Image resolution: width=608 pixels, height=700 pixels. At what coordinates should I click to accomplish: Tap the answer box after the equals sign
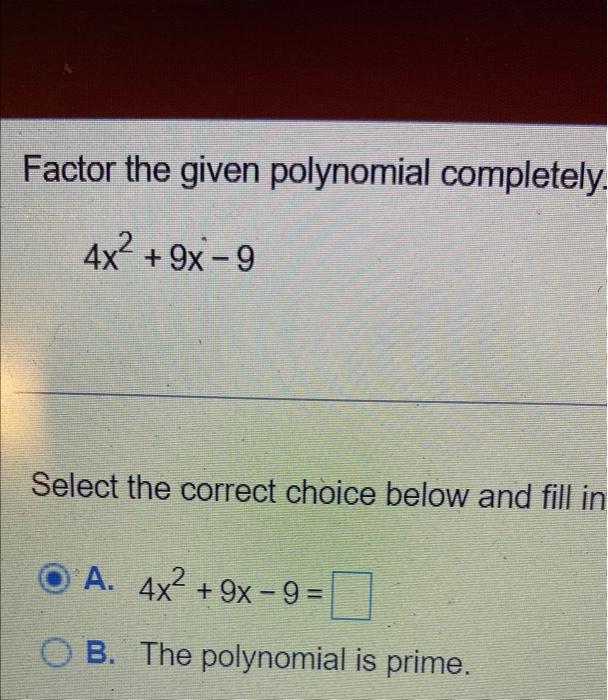coord(351,595)
